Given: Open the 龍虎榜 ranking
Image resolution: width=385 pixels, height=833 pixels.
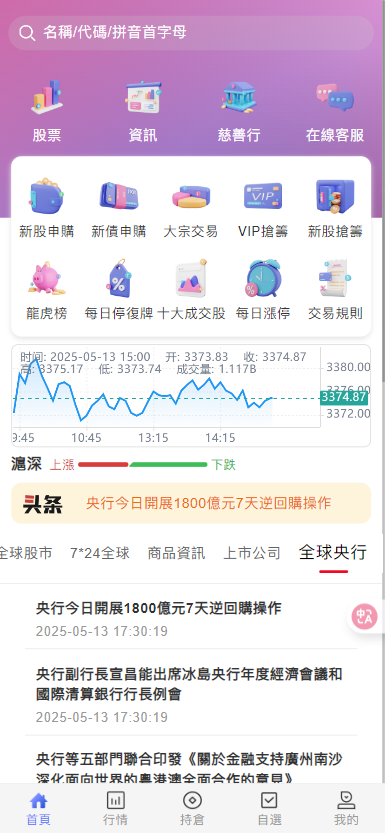Looking at the screenshot, I should [x=47, y=290].
